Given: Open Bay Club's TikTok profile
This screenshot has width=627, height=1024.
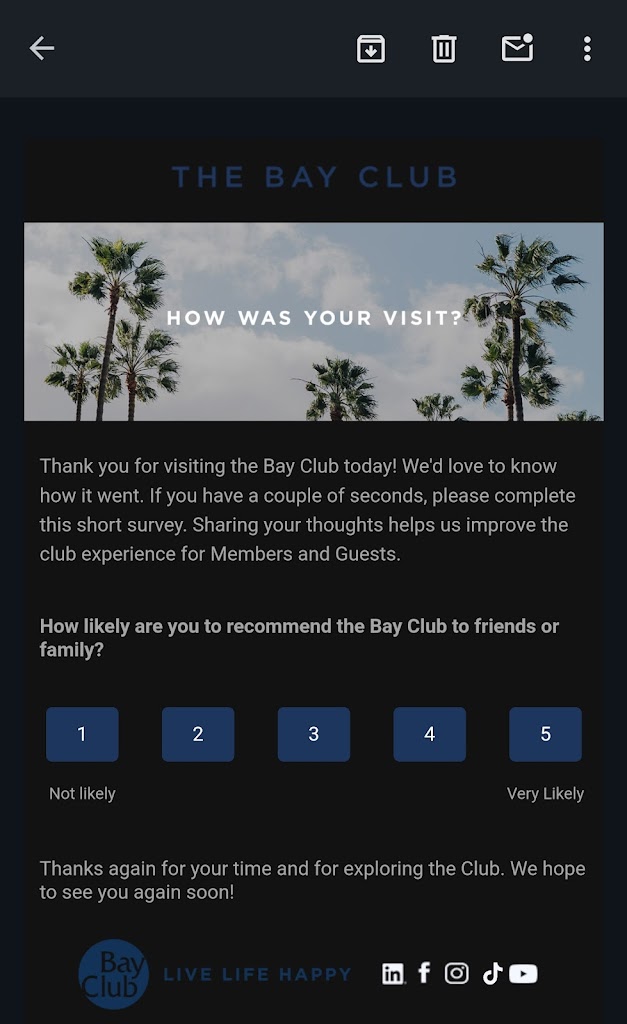Looking at the screenshot, I should click(x=491, y=973).
